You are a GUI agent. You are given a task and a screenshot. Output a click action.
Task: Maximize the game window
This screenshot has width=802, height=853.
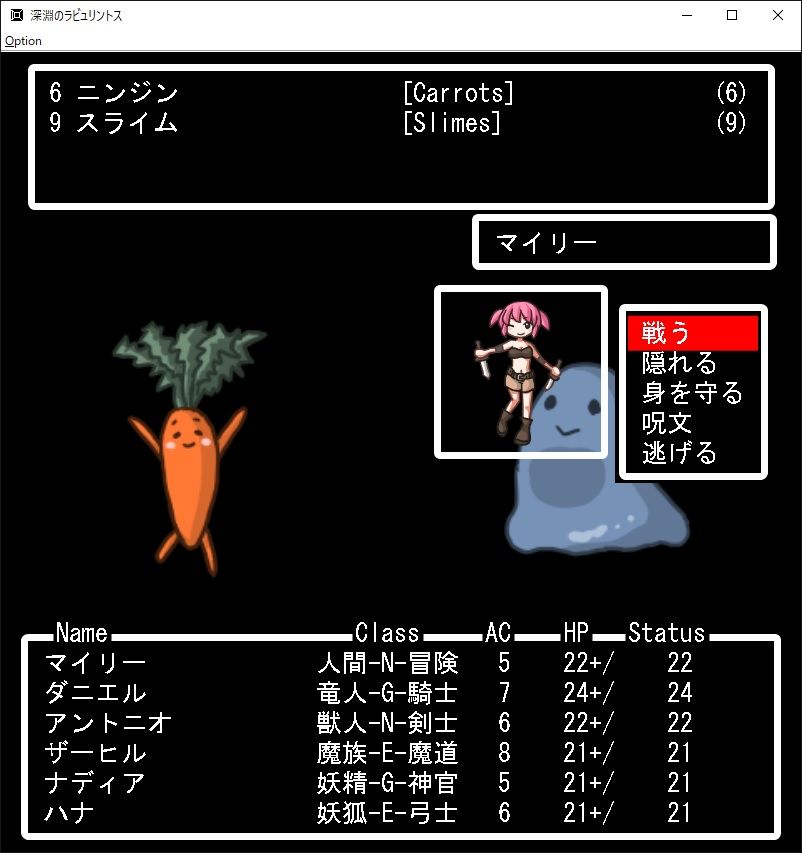point(732,16)
